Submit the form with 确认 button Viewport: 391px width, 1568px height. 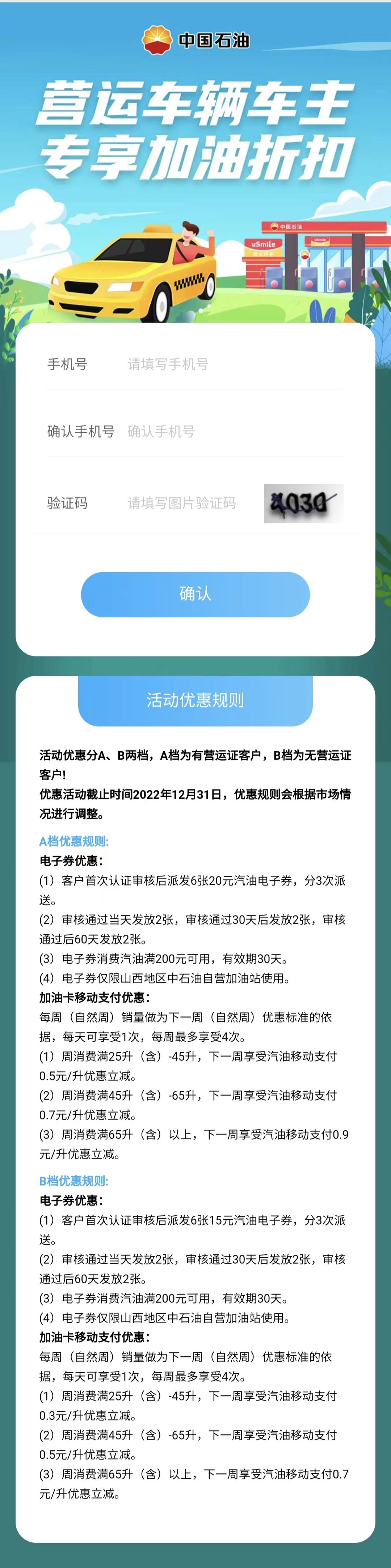pos(195,594)
